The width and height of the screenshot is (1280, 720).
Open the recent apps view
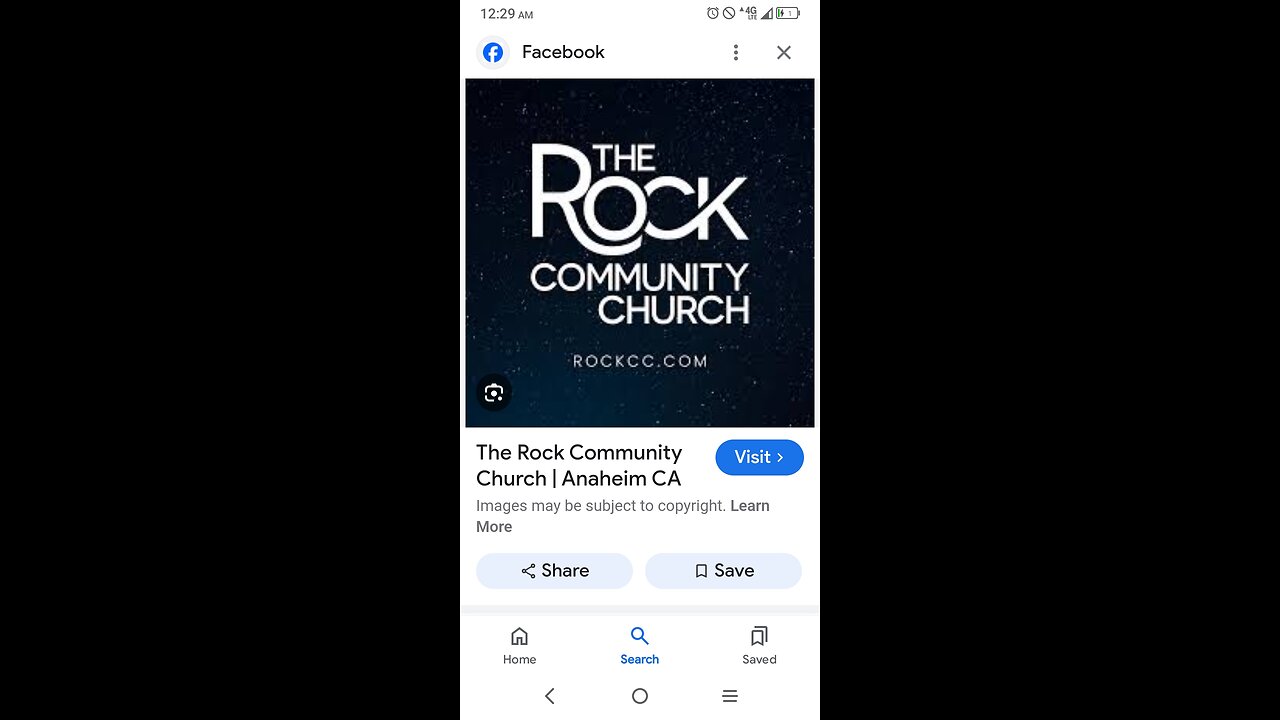point(730,696)
